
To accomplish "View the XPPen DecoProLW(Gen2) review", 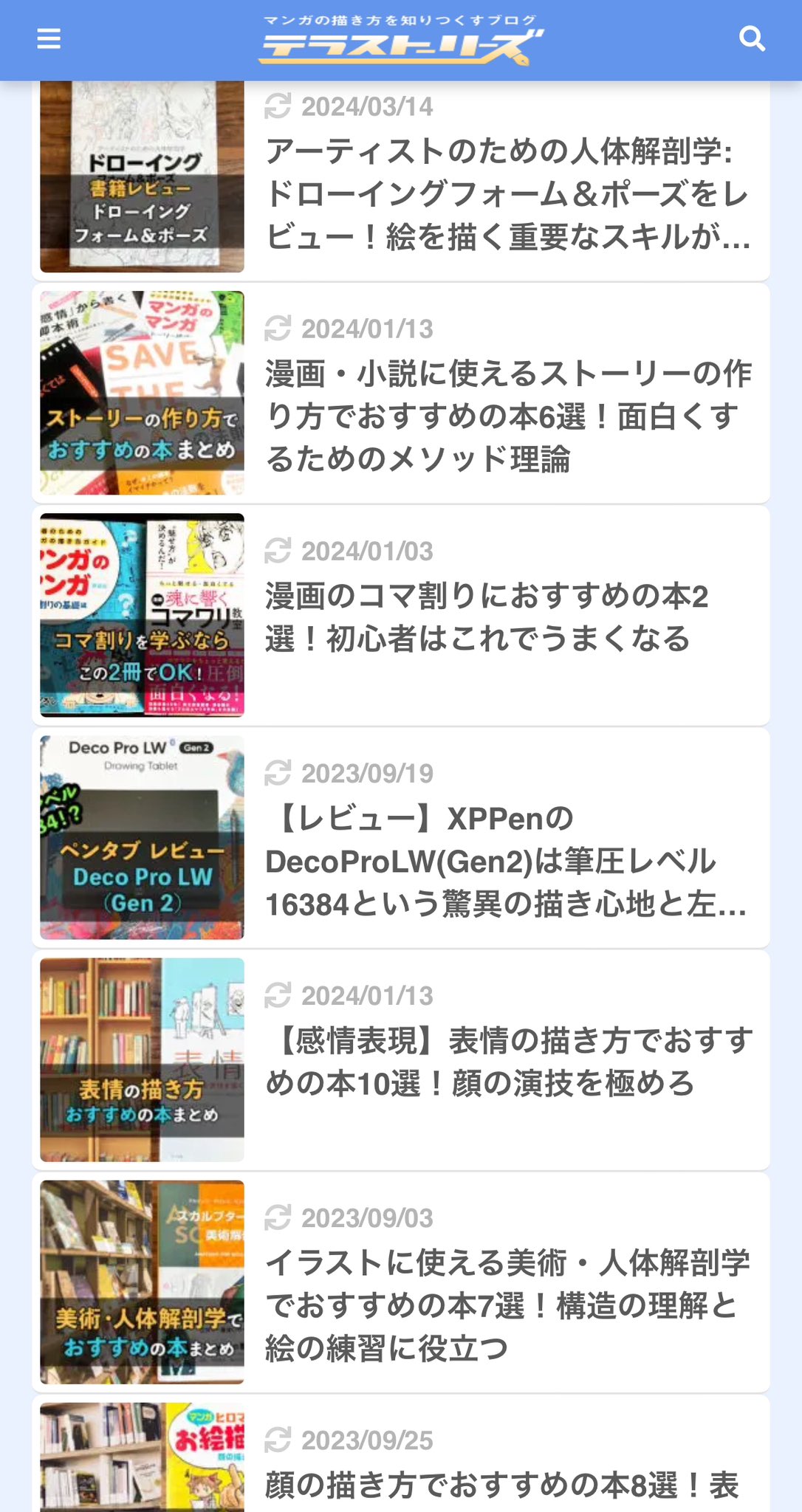I will coord(507,861).
